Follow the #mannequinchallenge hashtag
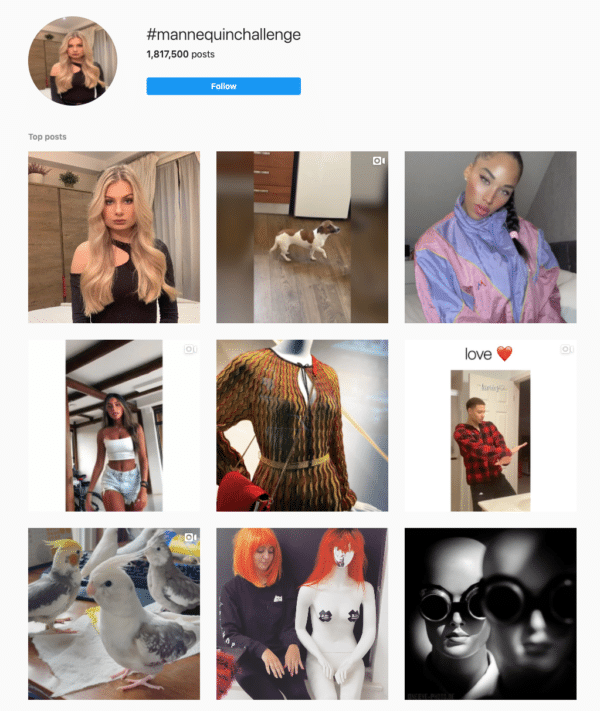 [223, 87]
